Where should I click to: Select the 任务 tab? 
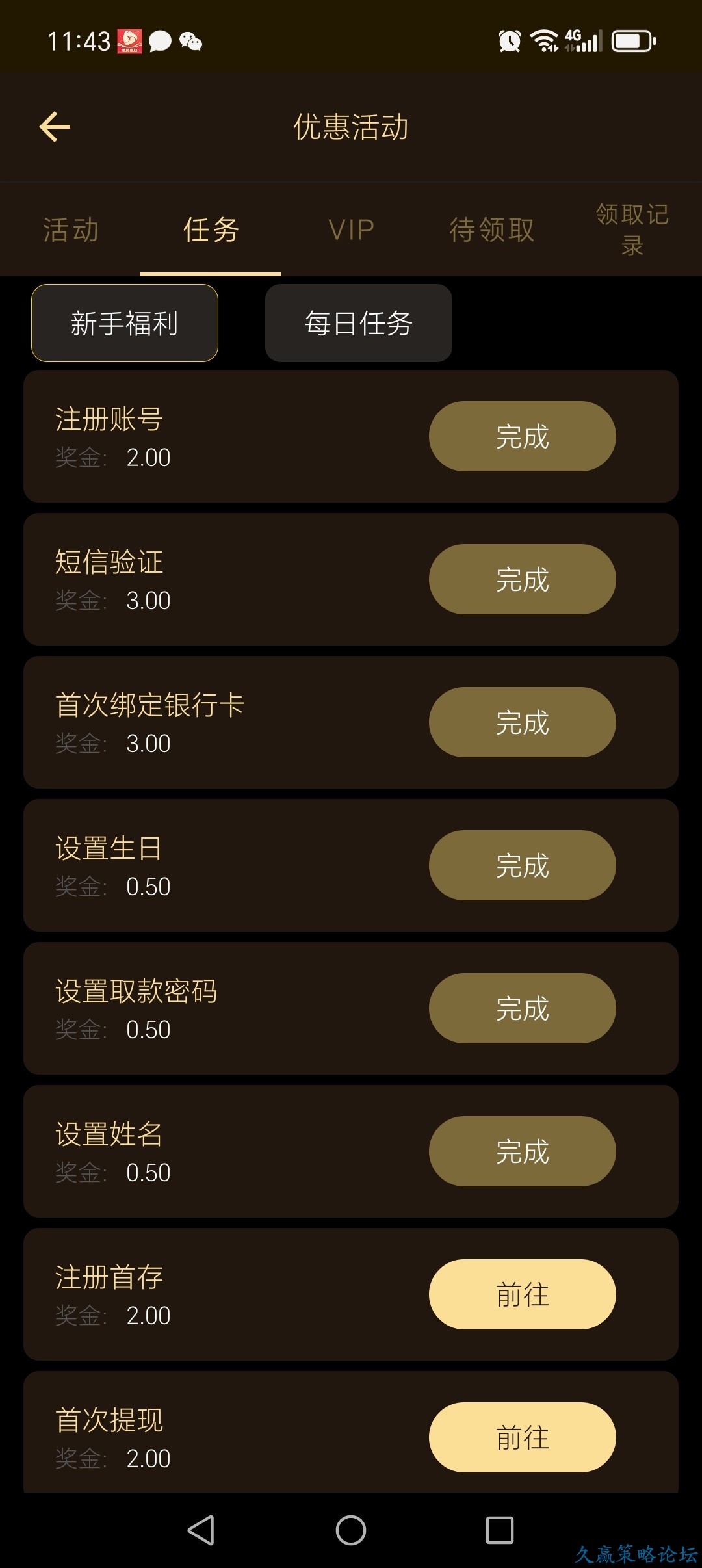pos(211,230)
